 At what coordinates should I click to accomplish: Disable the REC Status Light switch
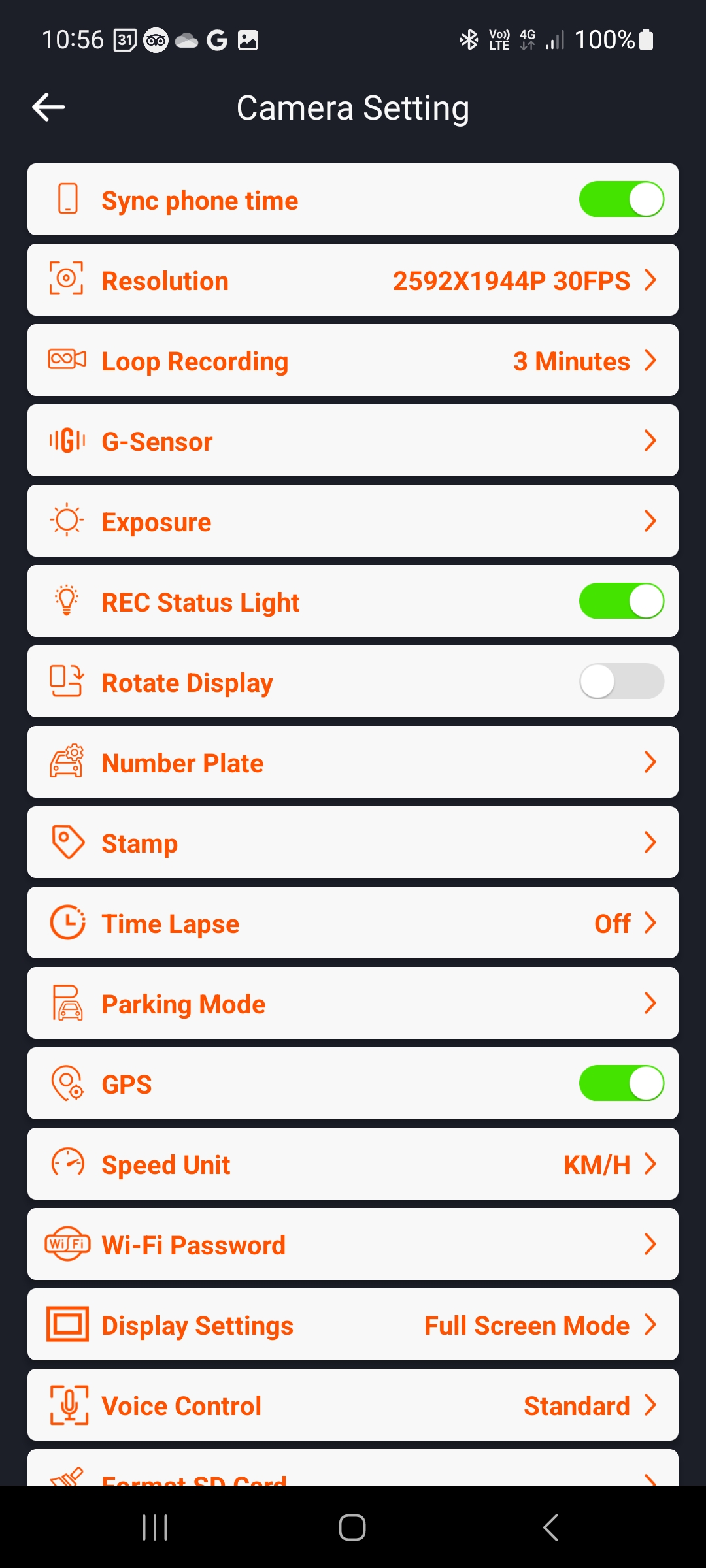click(x=621, y=601)
